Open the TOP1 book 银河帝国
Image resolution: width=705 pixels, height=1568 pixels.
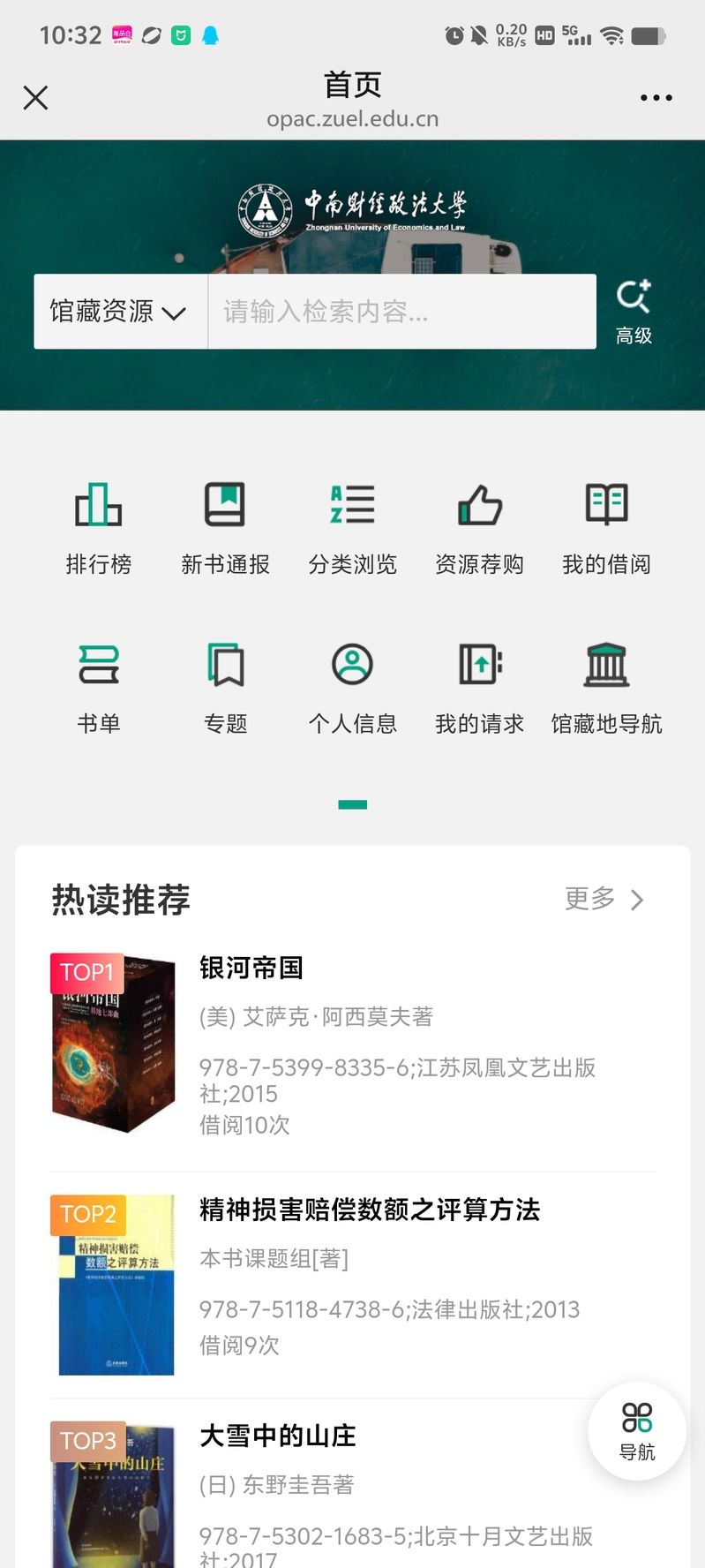pyautogui.click(x=251, y=969)
